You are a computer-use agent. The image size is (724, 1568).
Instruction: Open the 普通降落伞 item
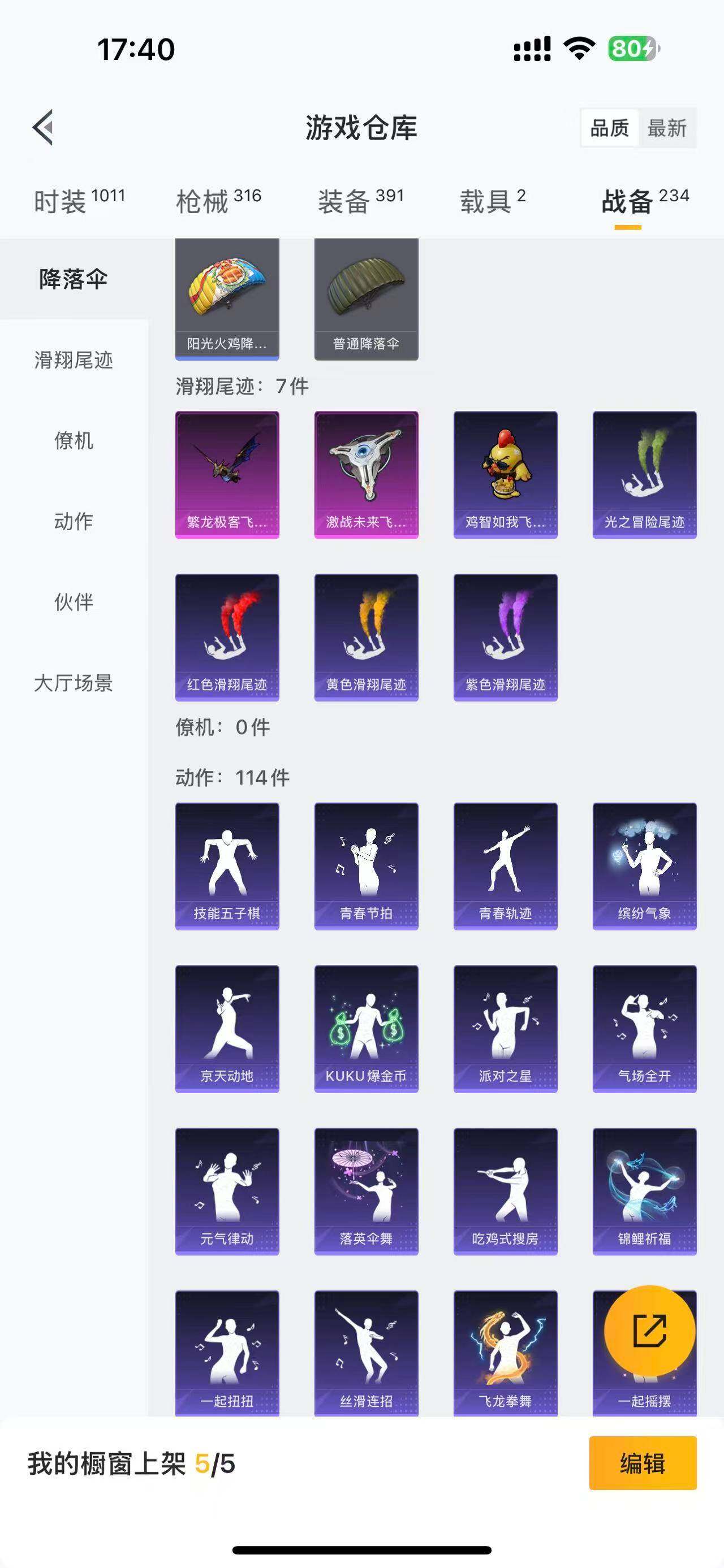(366, 300)
